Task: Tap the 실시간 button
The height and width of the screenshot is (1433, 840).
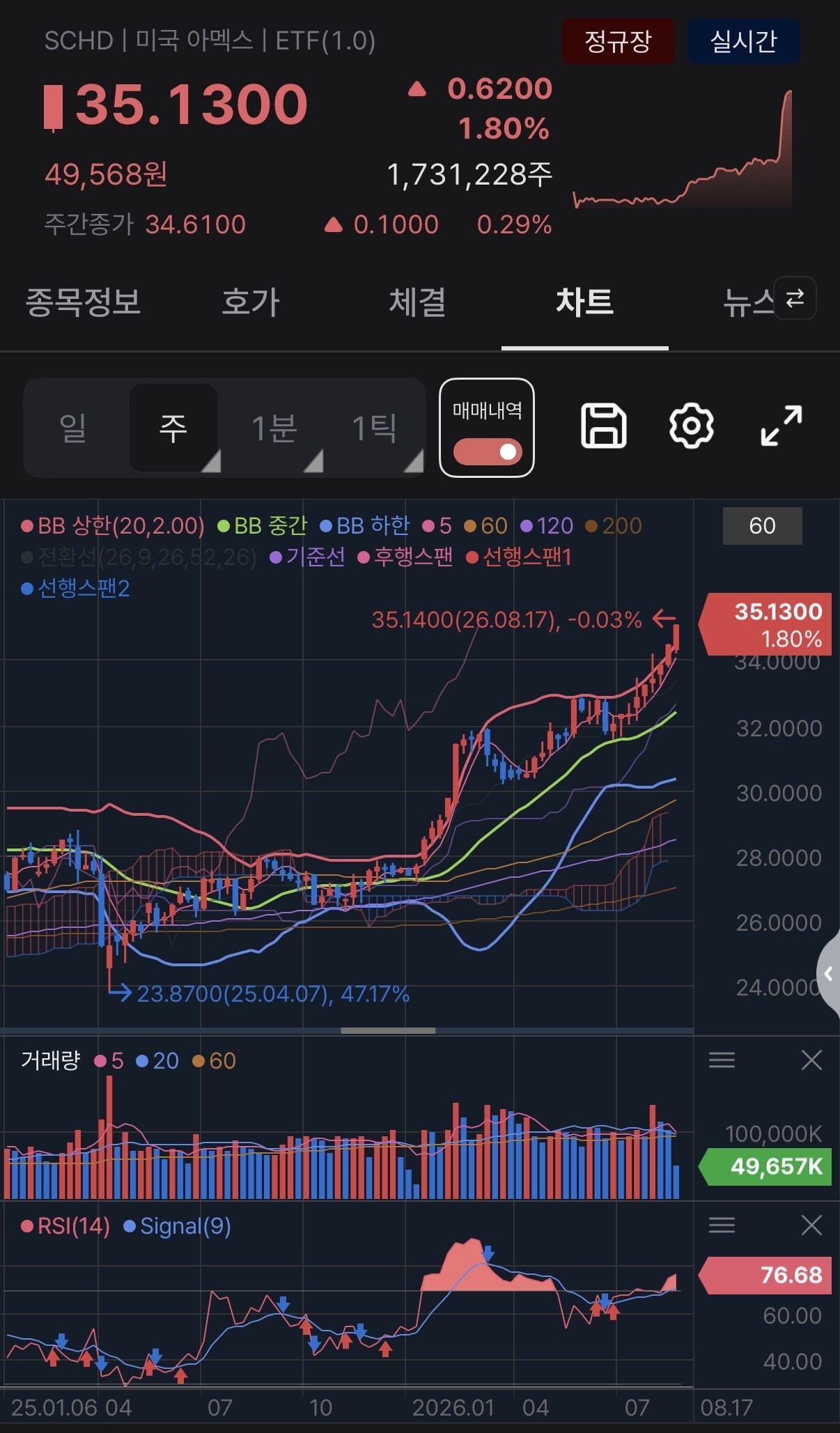Action: click(743, 41)
